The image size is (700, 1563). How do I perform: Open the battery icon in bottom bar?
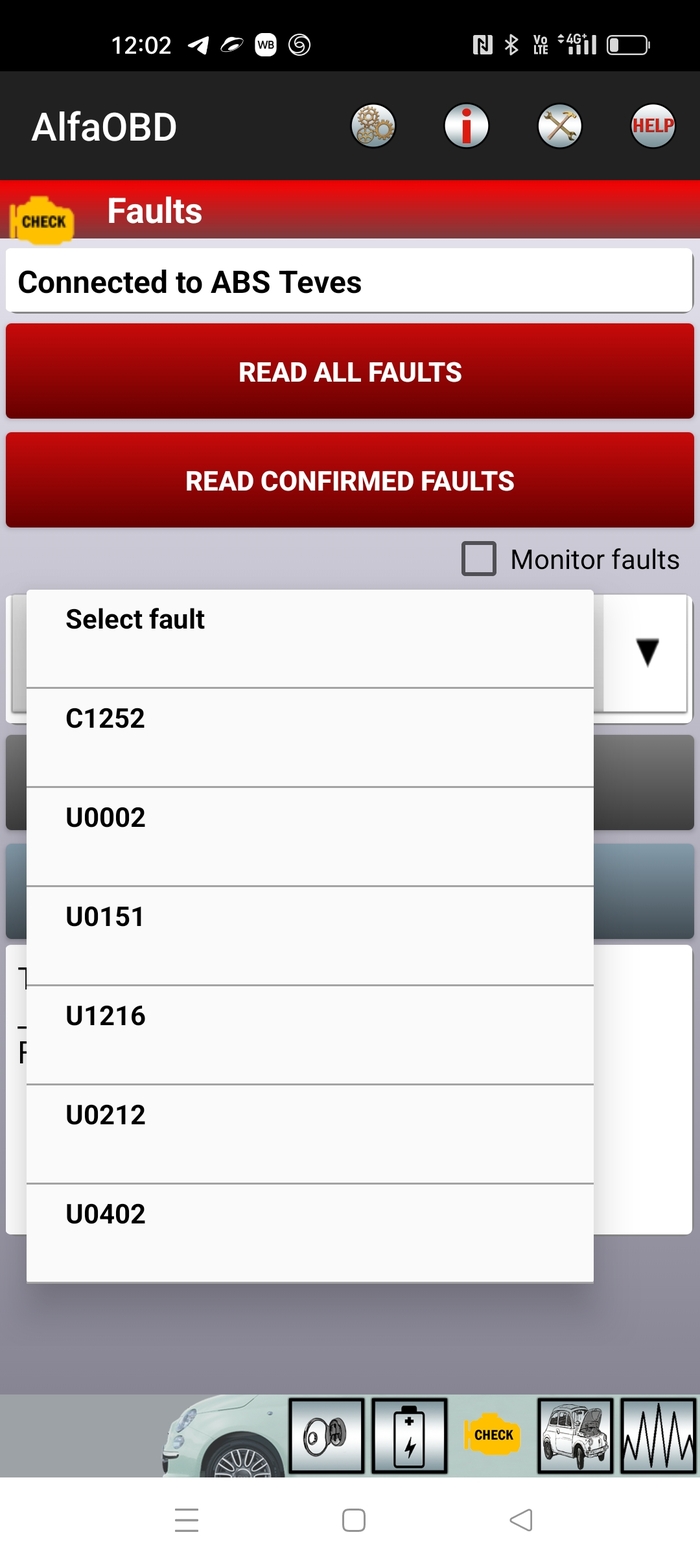tap(409, 1436)
